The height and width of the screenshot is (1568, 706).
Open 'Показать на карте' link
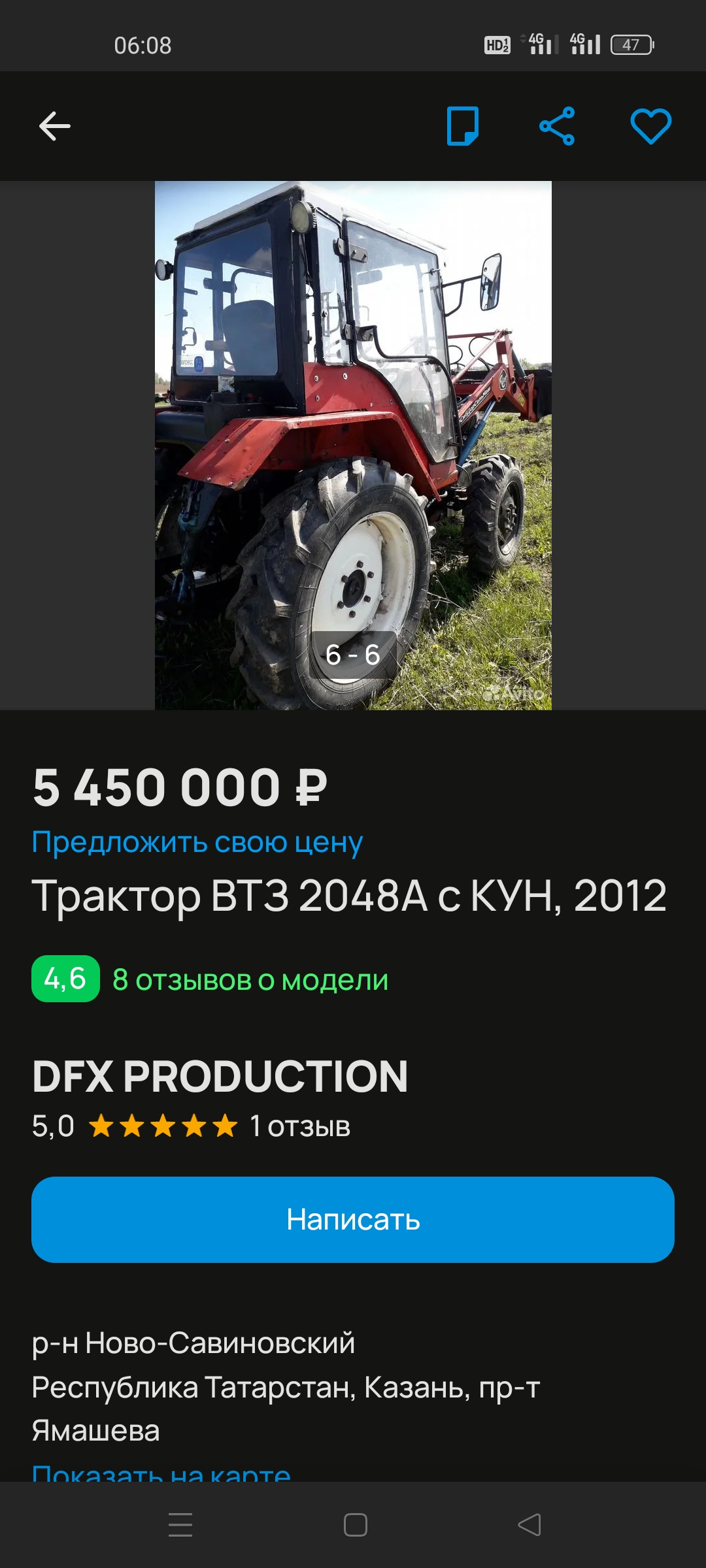tap(161, 1473)
